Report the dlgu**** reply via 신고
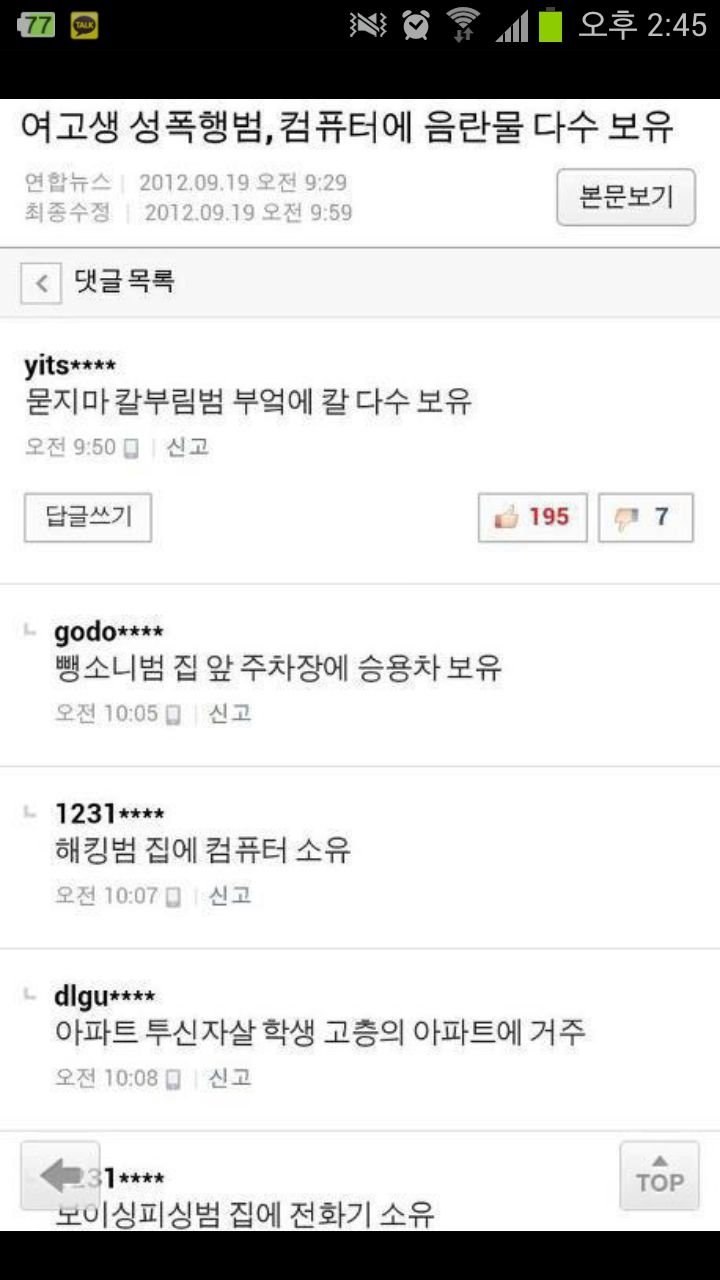Image resolution: width=720 pixels, height=1280 pixels. click(229, 1077)
